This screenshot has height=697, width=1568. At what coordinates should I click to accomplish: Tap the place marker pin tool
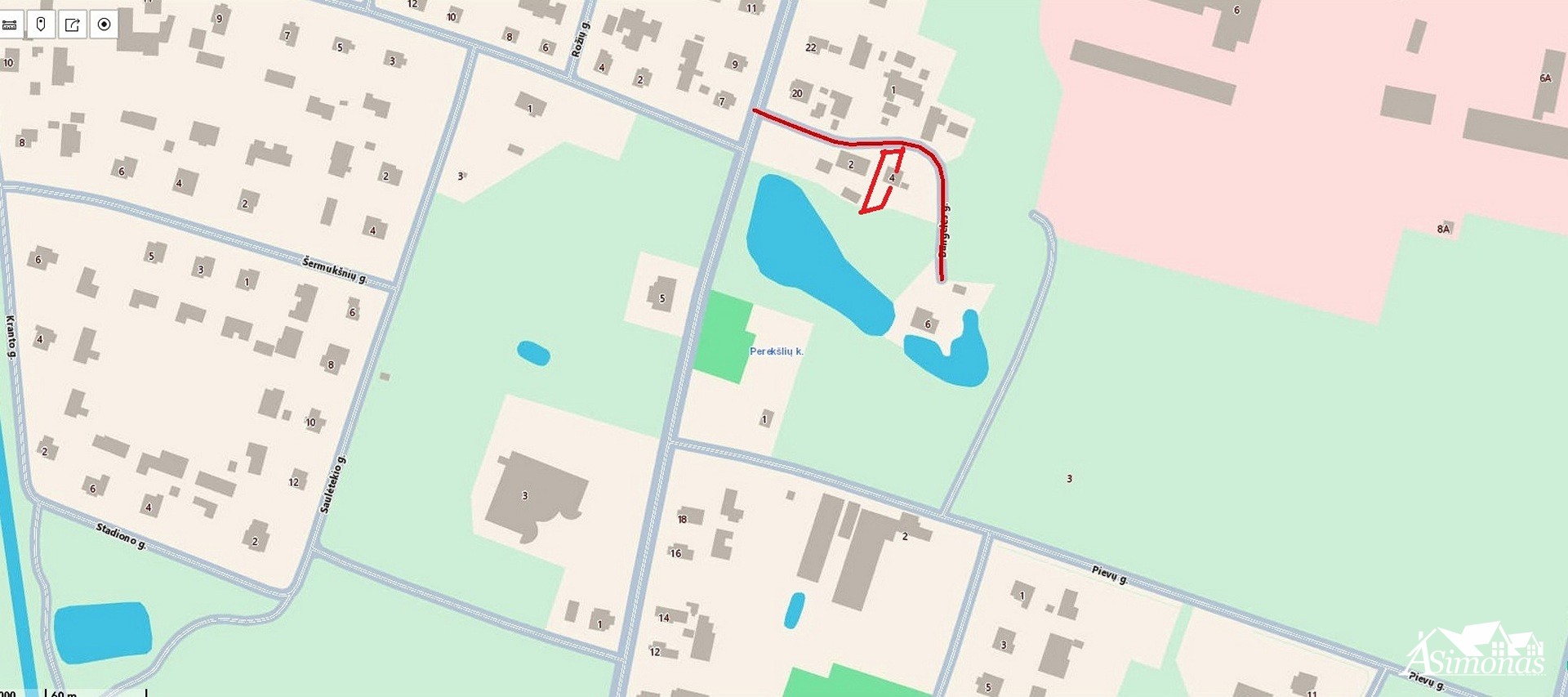click(41, 25)
